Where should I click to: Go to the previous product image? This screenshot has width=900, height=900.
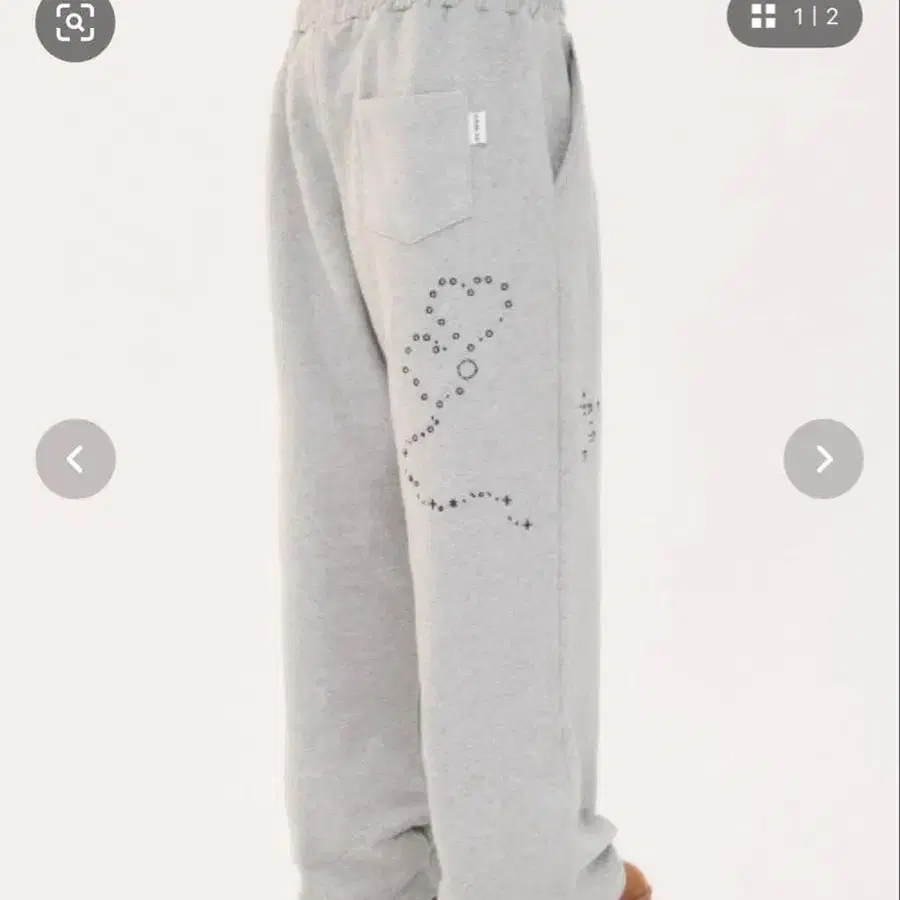pos(76,459)
